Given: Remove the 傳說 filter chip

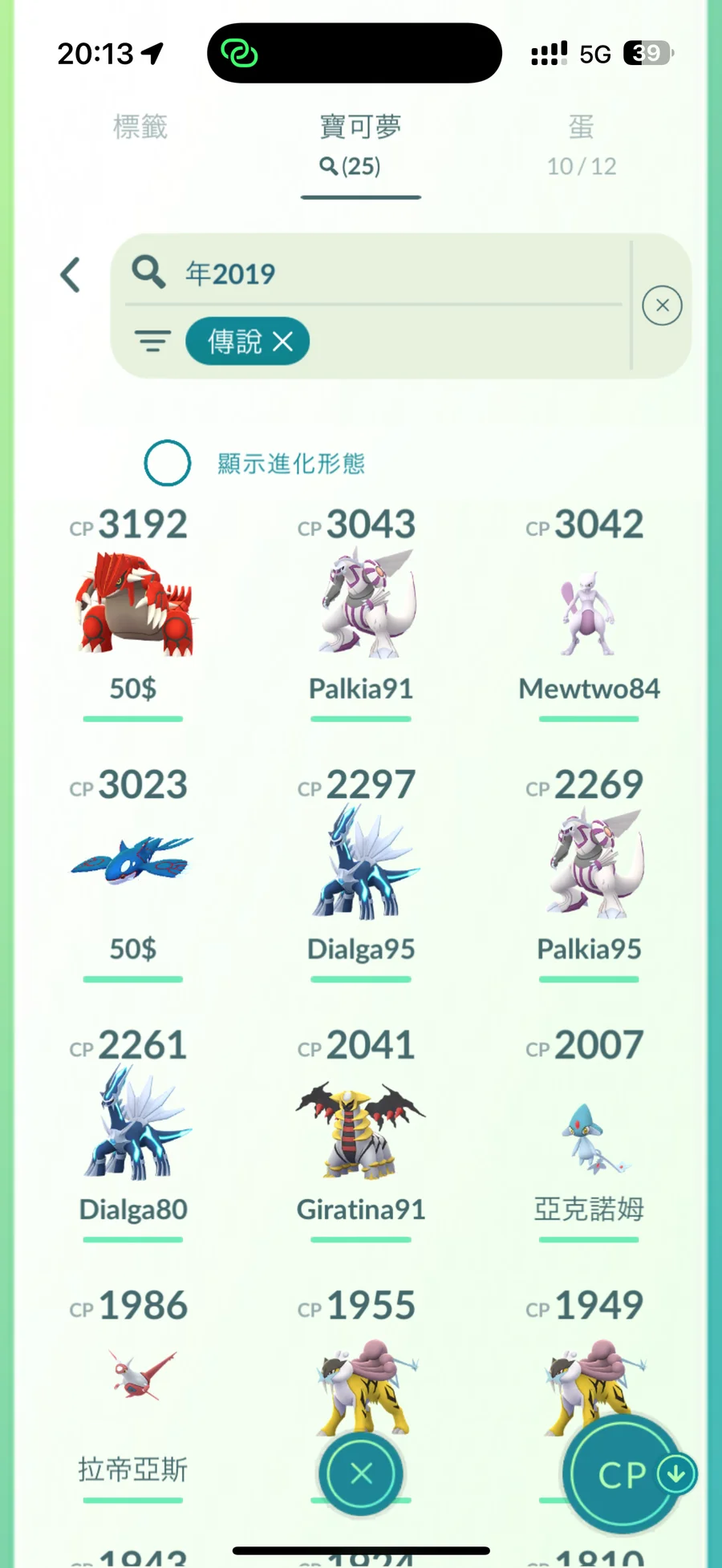Looking at the screenshot, I should tap(282, 342).
